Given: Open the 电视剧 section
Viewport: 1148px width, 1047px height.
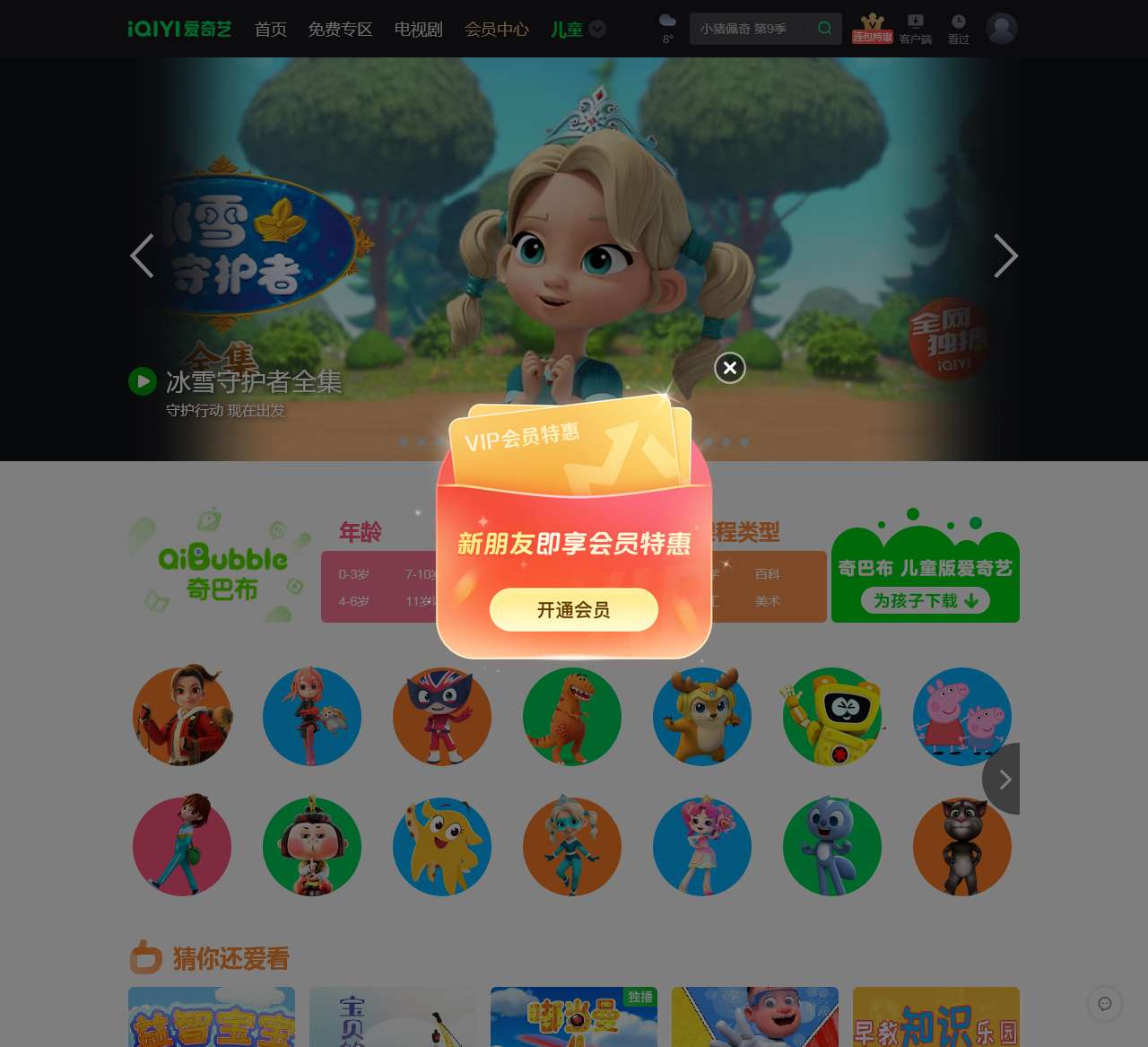Looking at the screenshot, I should [x=418, y=30].
